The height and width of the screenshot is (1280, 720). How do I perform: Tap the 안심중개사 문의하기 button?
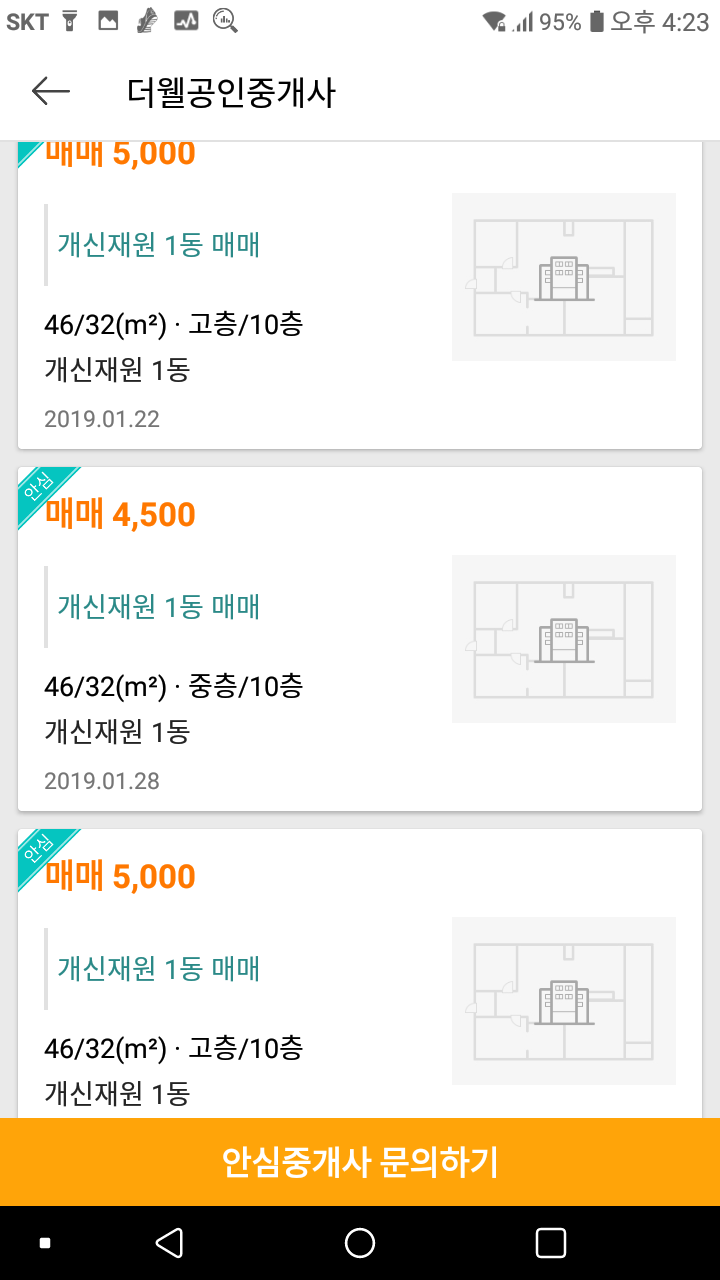[x=360, y=1162]
